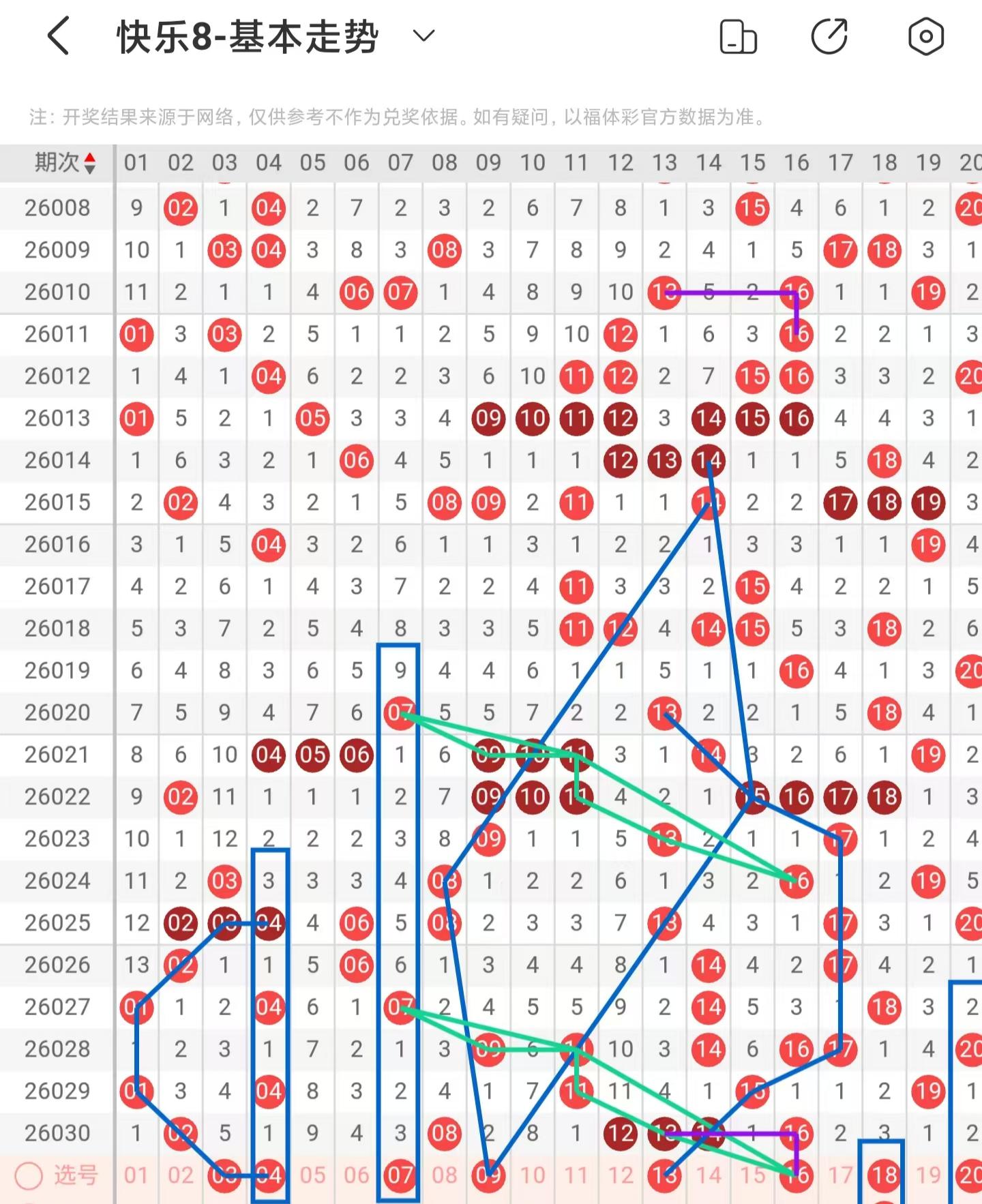Expand the 快乐8-基本走势 chart dropdown
982x1204 pixels.
click(x=423, y=36)
